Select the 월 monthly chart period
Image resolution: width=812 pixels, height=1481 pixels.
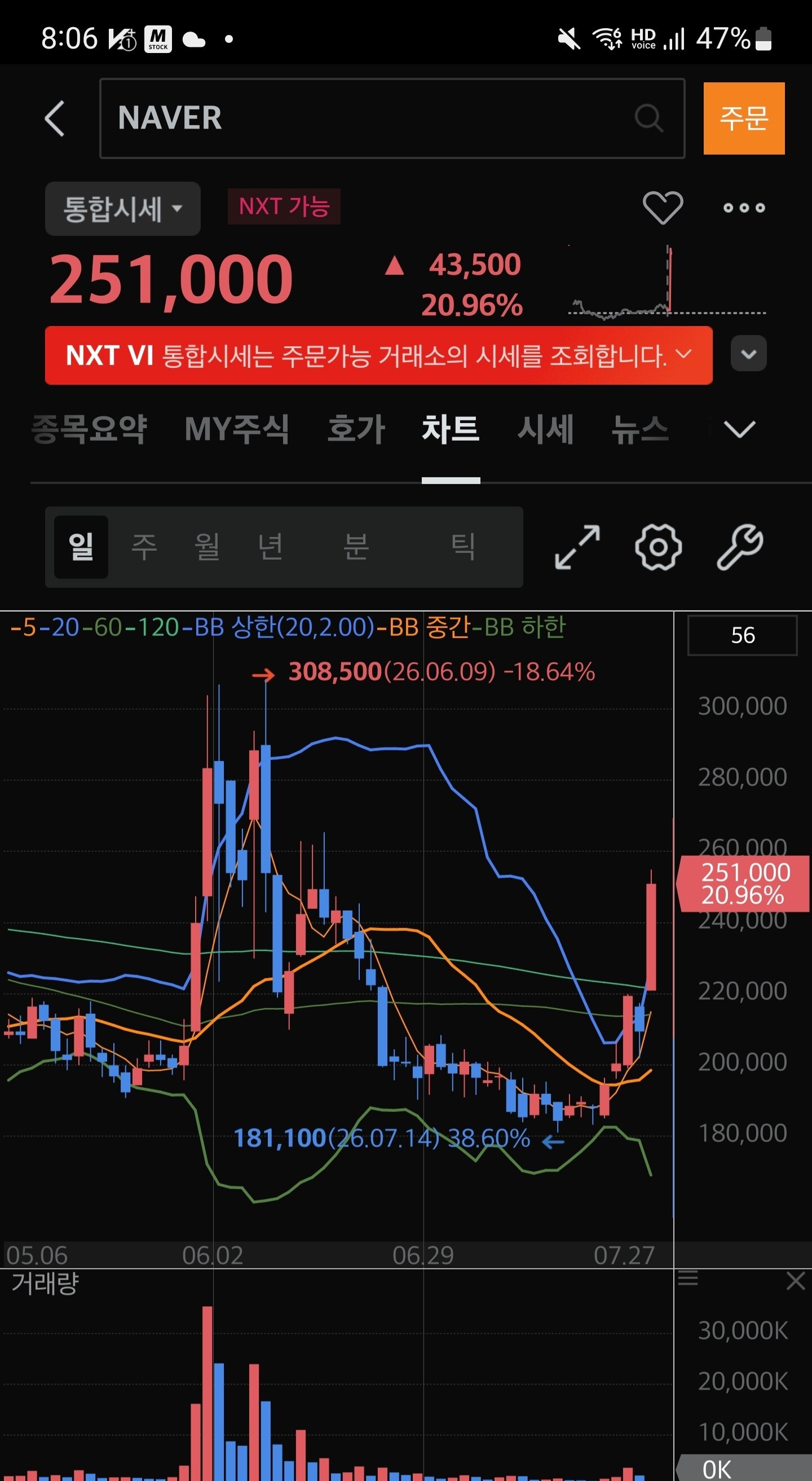[x=207, y=547]
